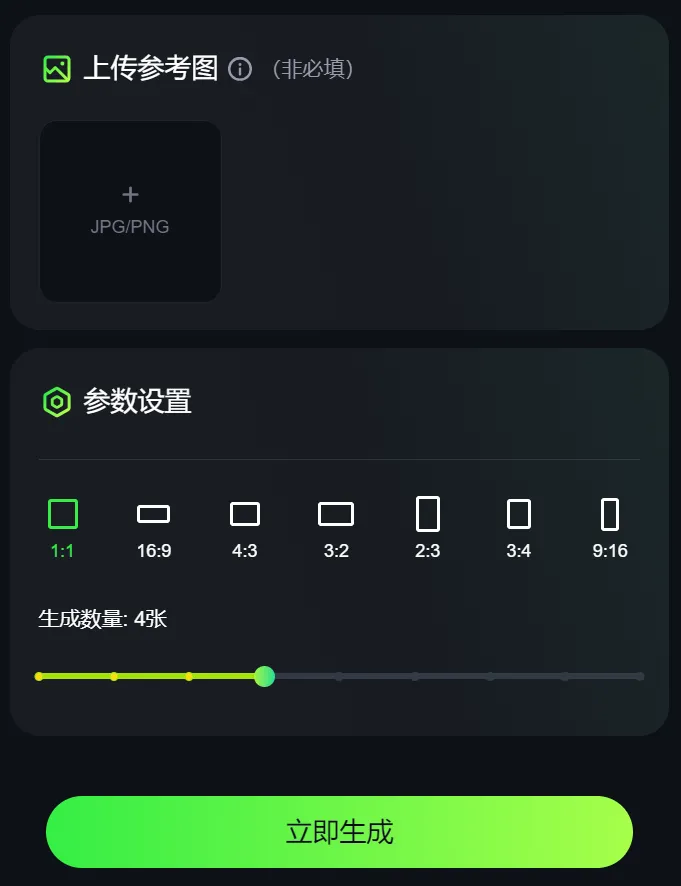Image resolution: width=681 pixels, height=886 pixels.
Task: Tap the JPG/PNG upload box
Action: coord(130,211)
